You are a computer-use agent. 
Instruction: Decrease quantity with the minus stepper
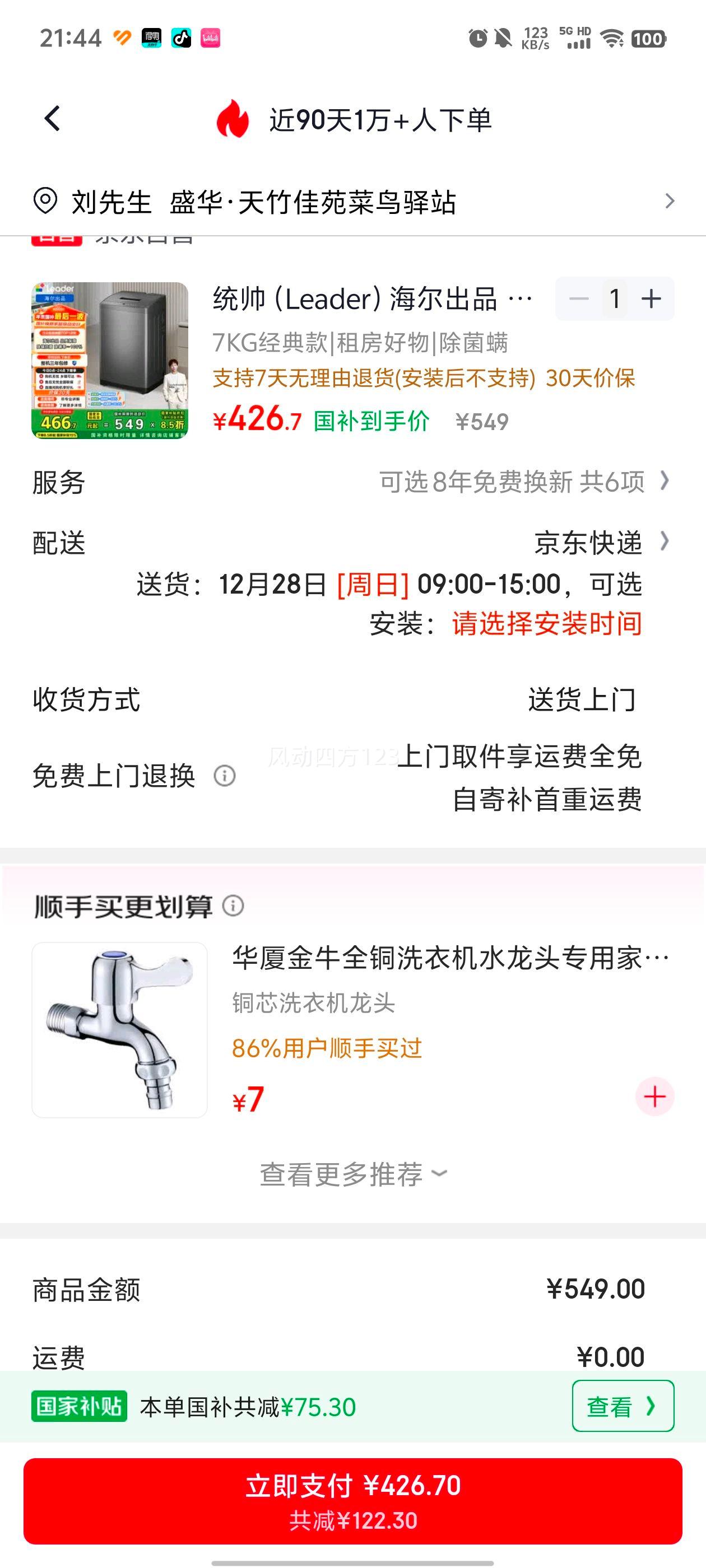(x=579, y=299)
